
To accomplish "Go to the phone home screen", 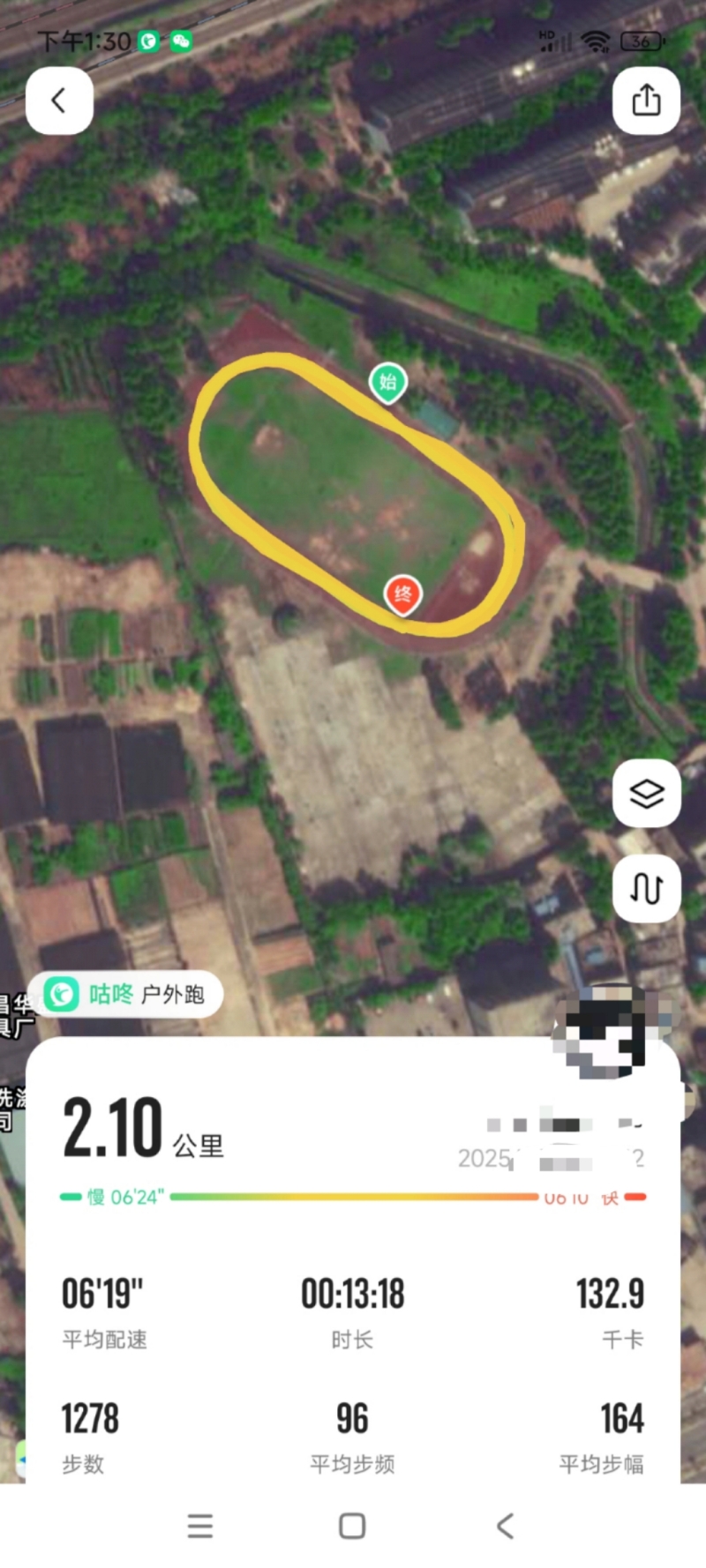I will pyautogui.click(x=352, y=1526).
